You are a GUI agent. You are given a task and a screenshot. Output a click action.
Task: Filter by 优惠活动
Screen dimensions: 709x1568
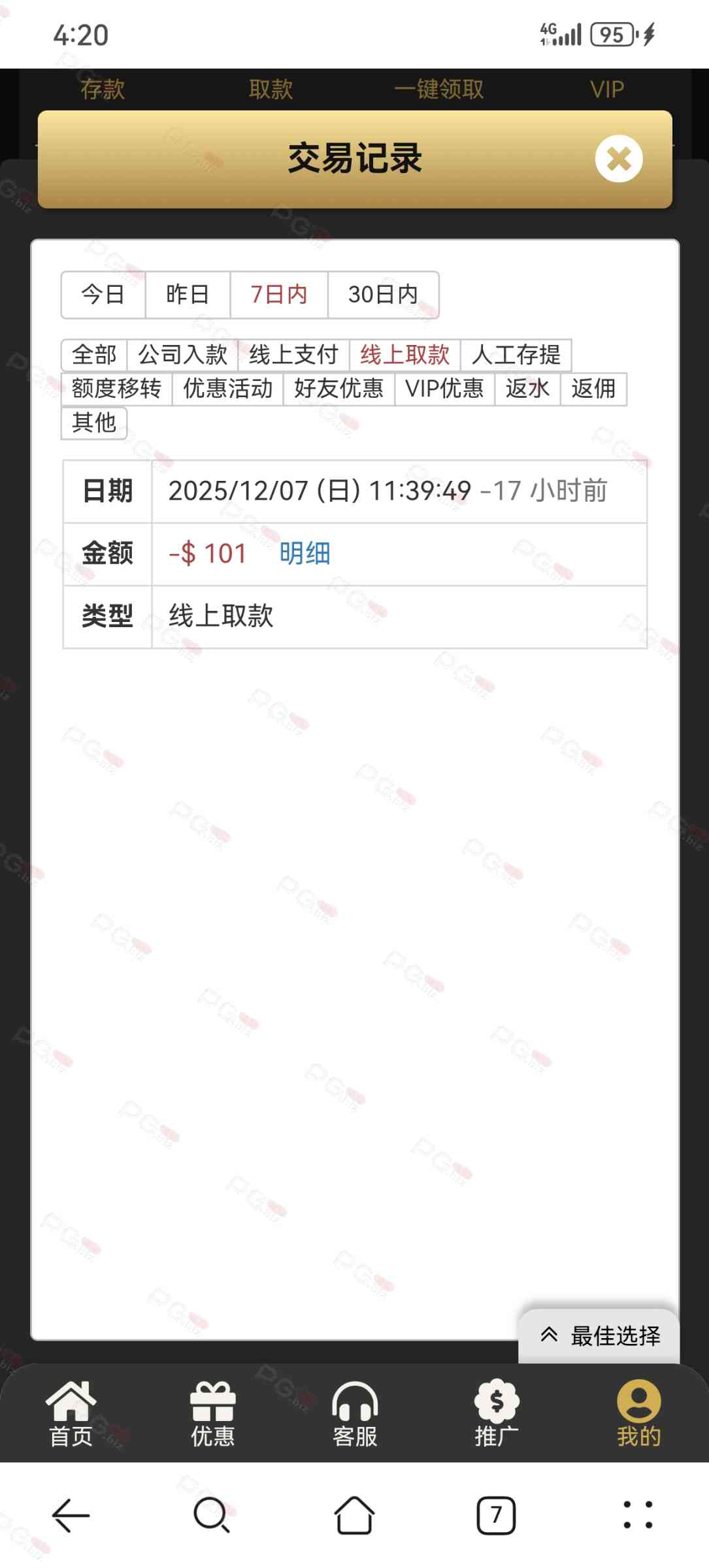tap(227, 389)
